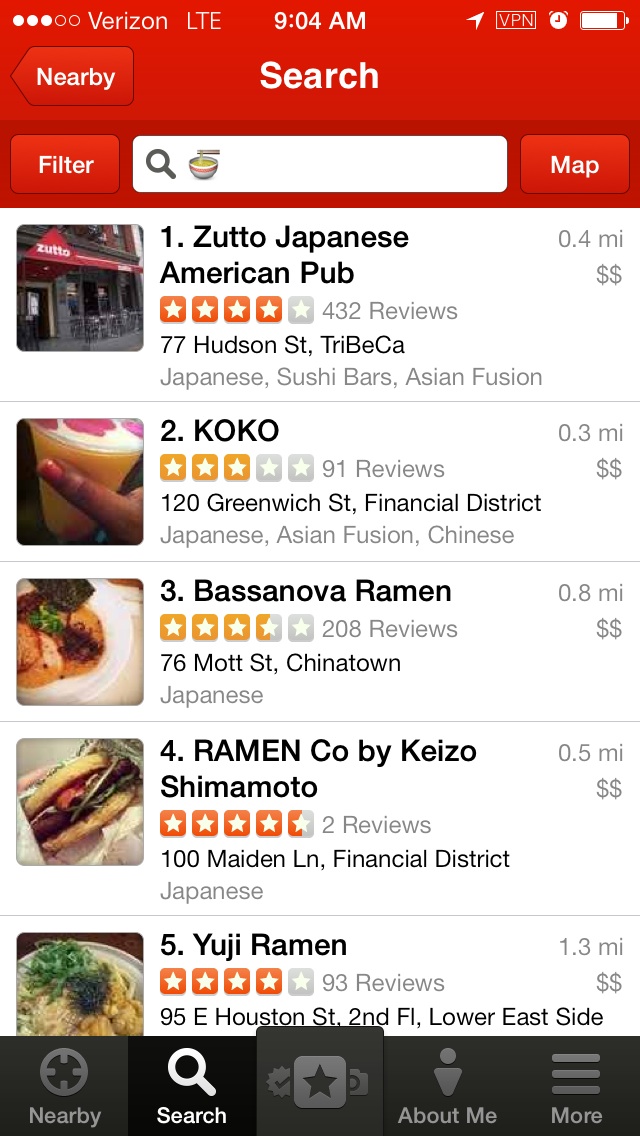Open Zutto Japanese American Pub listing
This screenshot has width=640, height=1136.
pyautogui.click(x=320, y=305)
